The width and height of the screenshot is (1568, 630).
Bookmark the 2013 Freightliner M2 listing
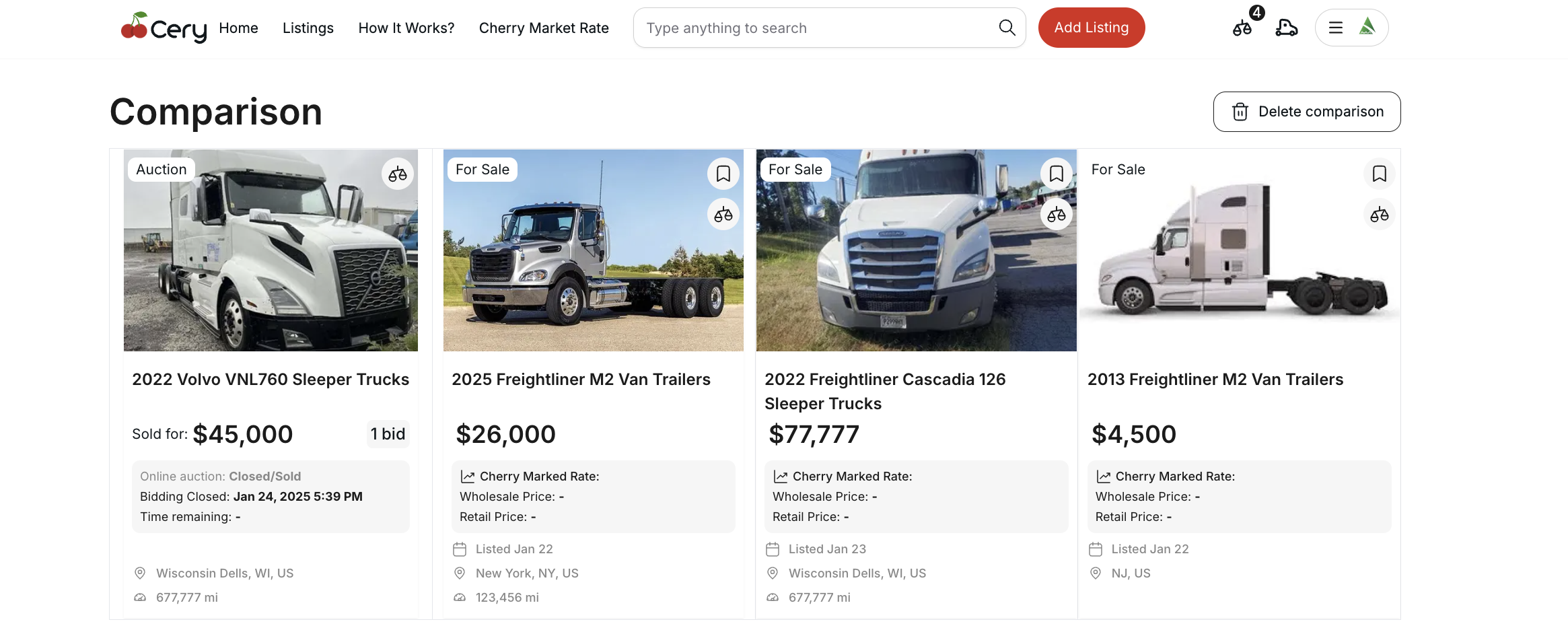pos(1379,174)
